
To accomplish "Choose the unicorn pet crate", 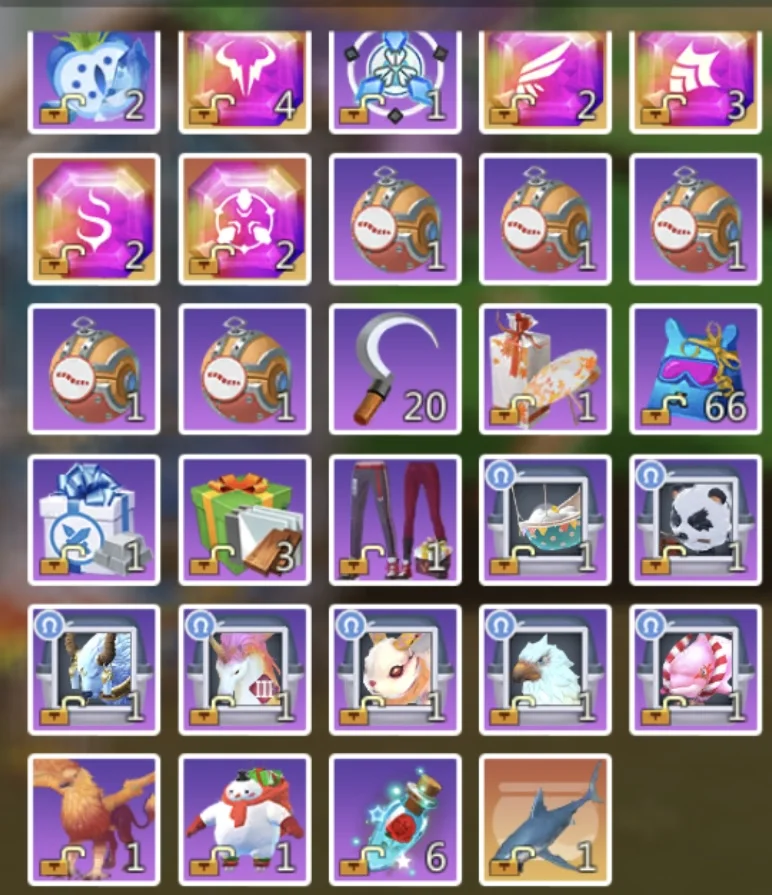I will [x=244, y=669].
